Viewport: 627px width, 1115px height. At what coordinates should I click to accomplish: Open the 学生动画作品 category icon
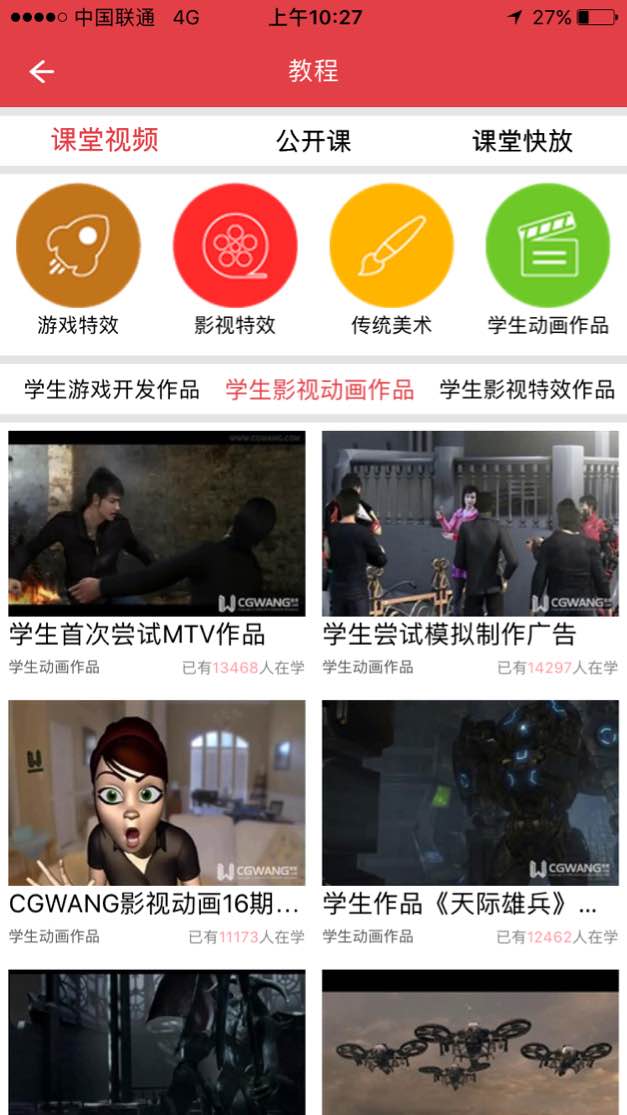pos(547,247)
